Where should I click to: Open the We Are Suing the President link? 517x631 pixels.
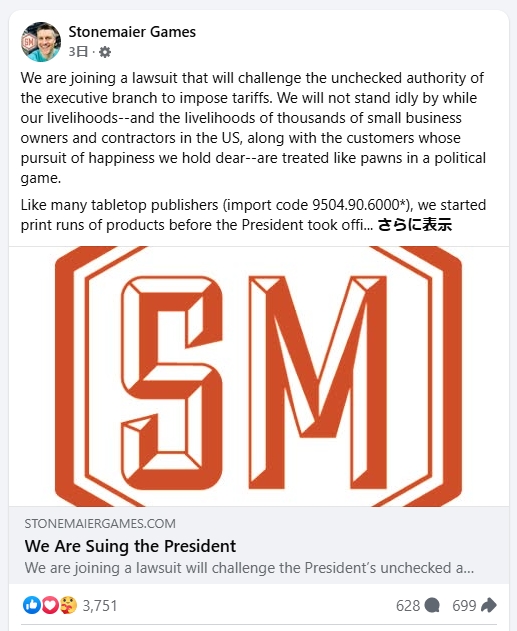130,546
